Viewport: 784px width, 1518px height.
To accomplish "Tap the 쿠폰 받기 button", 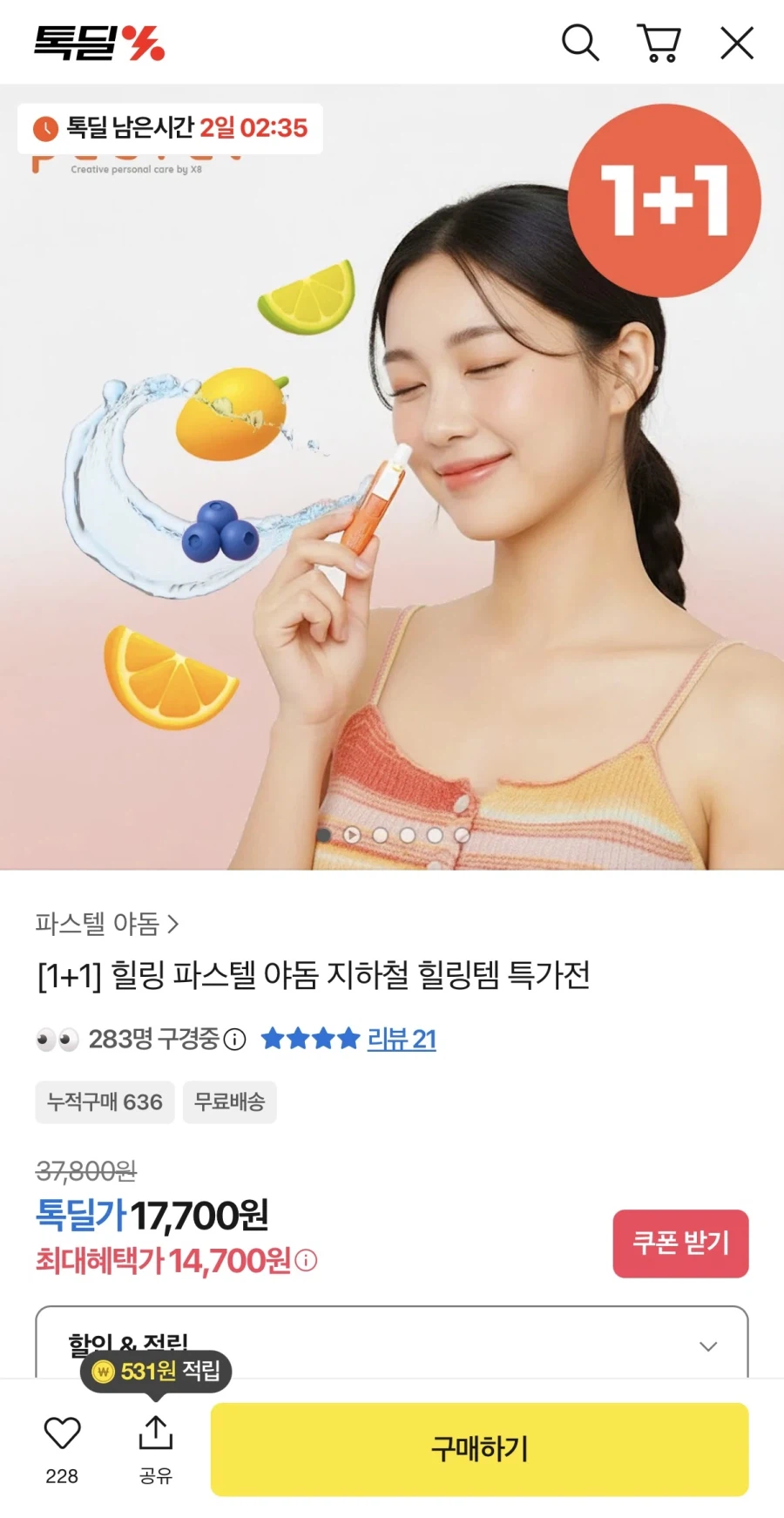I will [x=680, y=1243].
